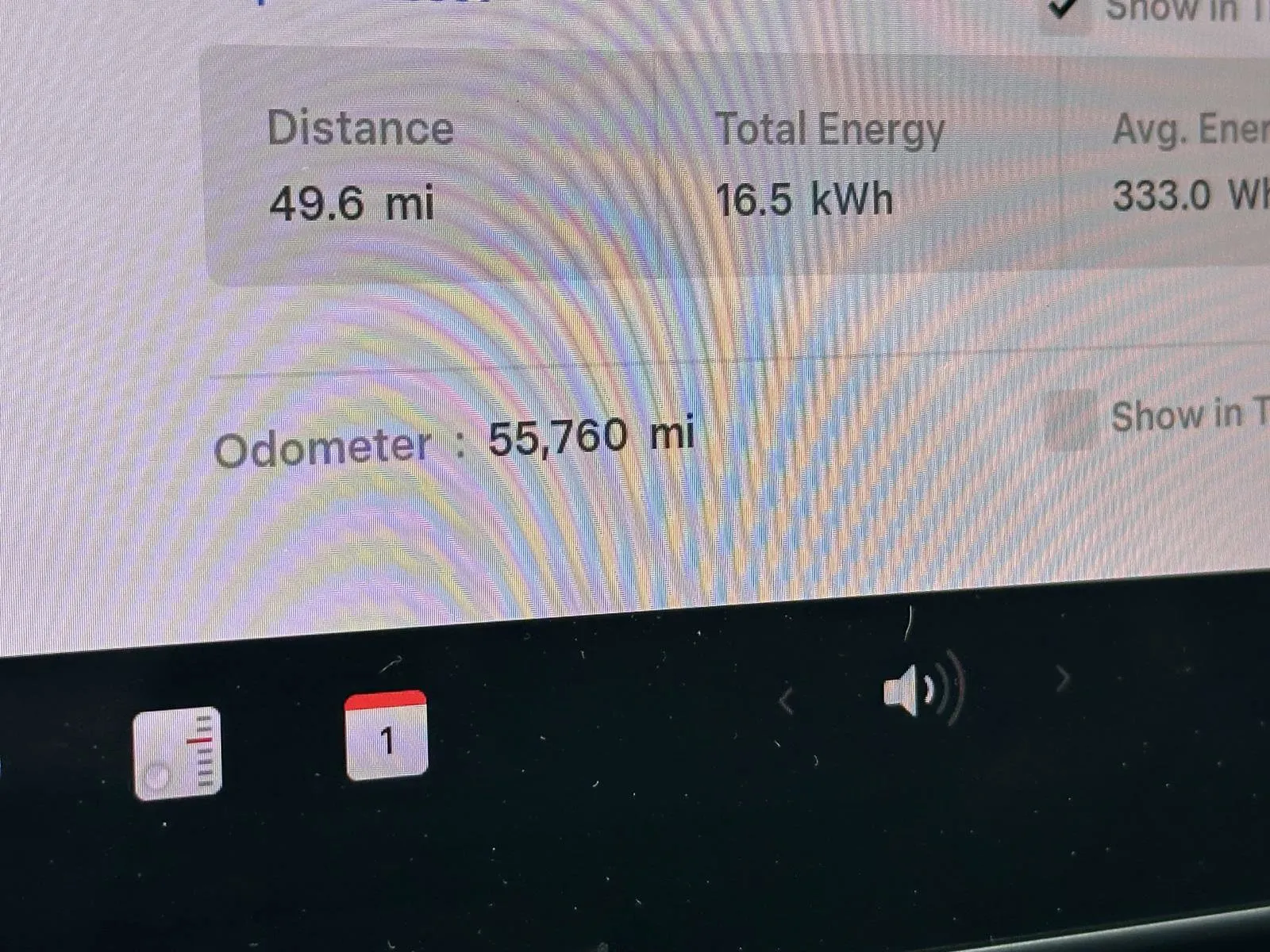The width and height of the screenshot is (1270, 952).
Task: Tick the unchecked Show in box beside Odometer
Action: pos(1072,419)
